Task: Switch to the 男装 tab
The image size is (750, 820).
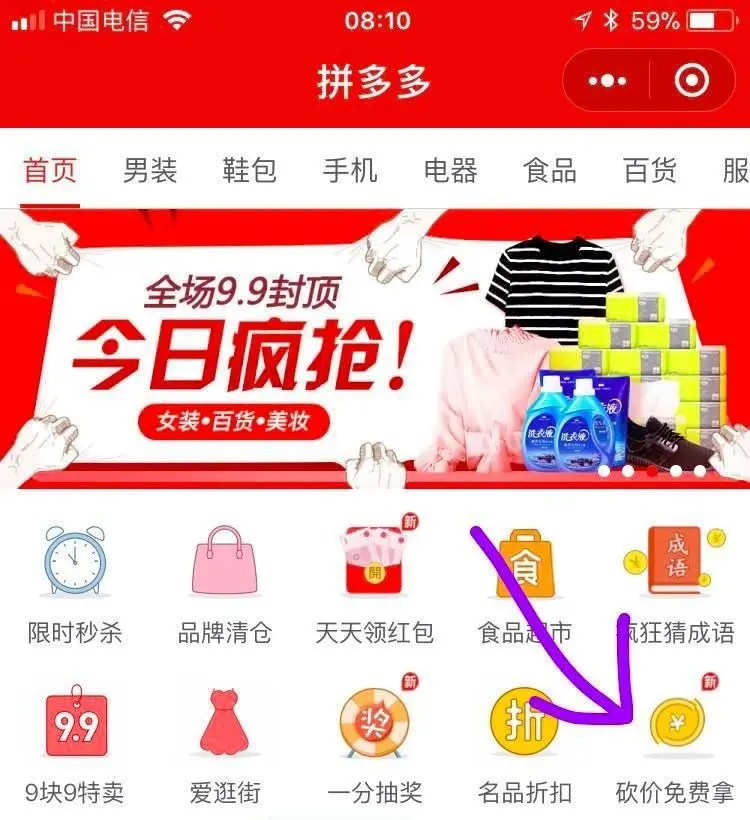Action: [150, 170]
